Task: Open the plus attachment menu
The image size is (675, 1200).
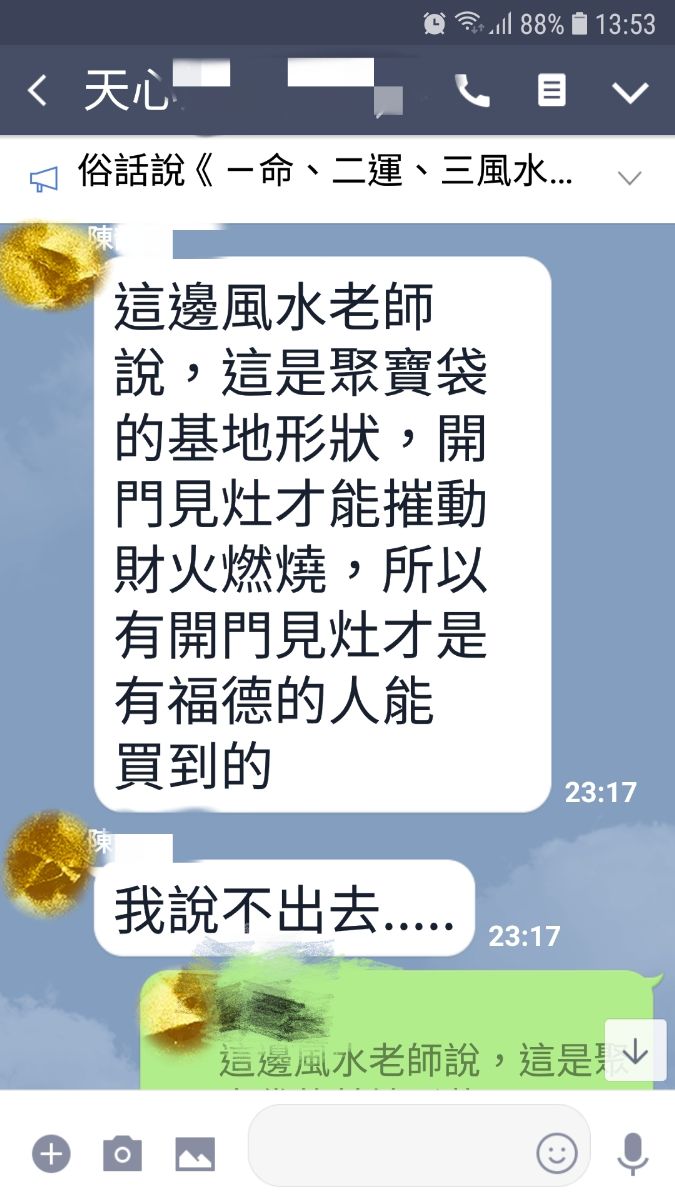Action: coord(50,1155)
